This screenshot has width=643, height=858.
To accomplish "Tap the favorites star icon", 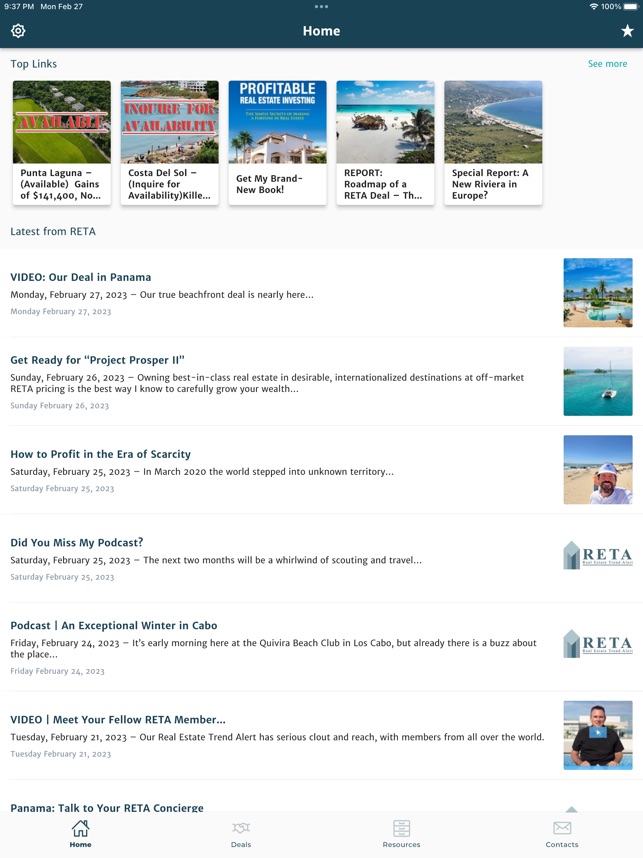I will 627,31.
